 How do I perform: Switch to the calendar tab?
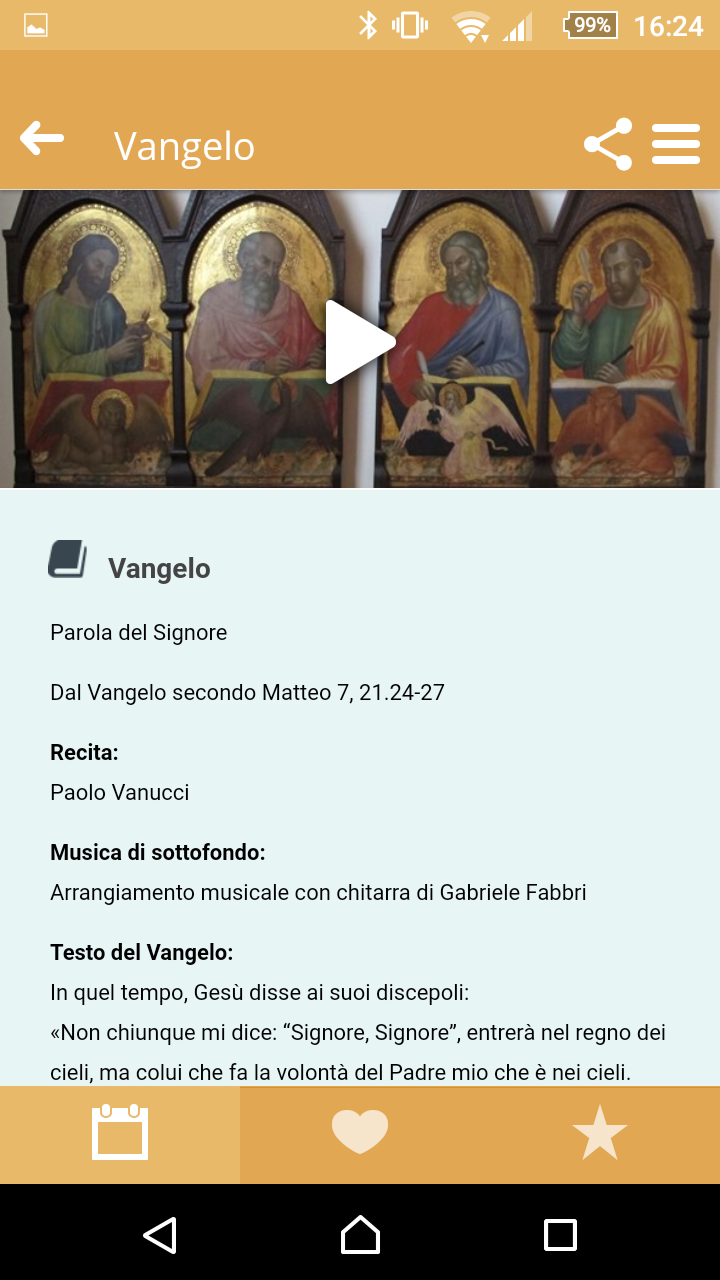(x=120, y=1134)
